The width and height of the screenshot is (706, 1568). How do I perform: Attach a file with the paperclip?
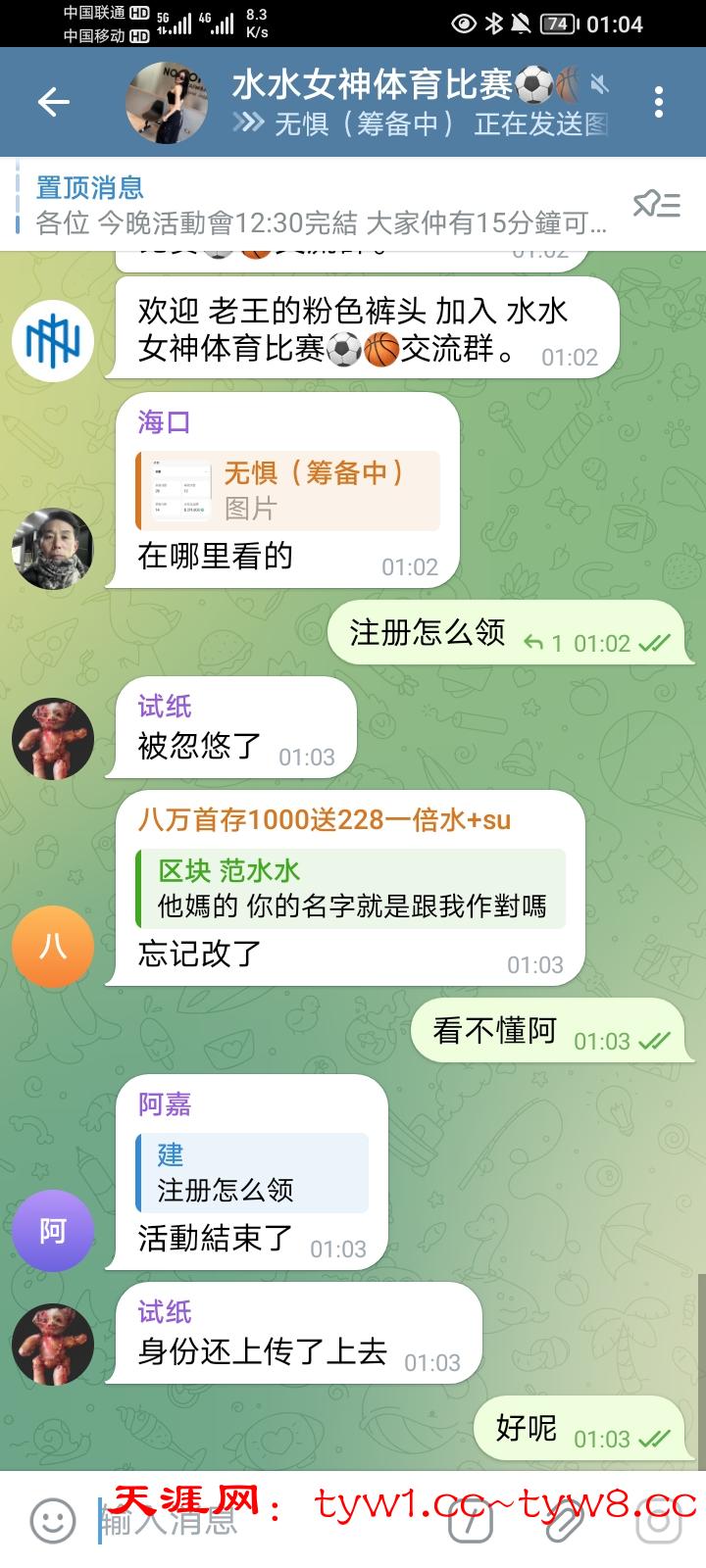click(566, 1521)
